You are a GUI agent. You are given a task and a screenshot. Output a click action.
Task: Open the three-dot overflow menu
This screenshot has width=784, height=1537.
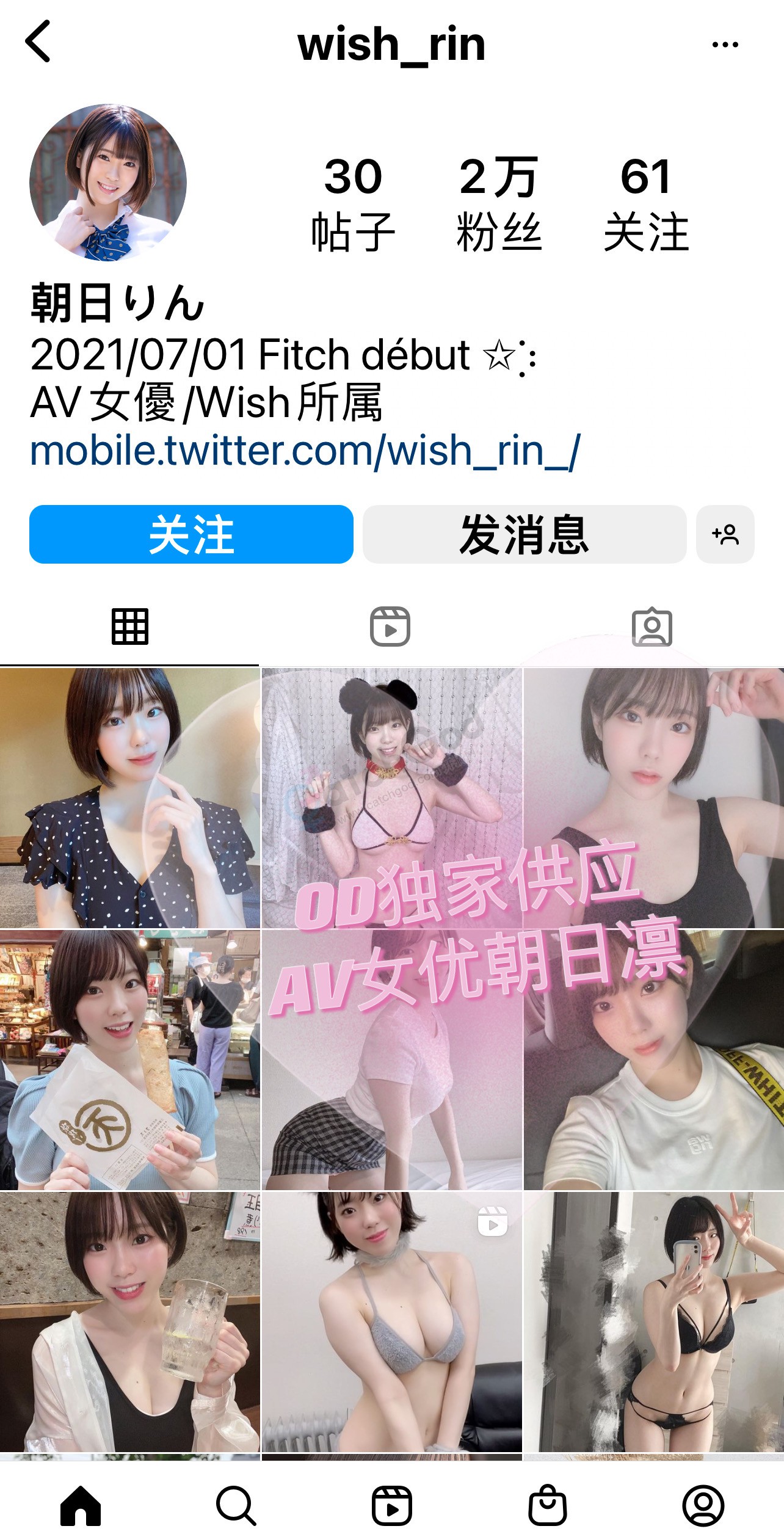(x=725, y=45)
